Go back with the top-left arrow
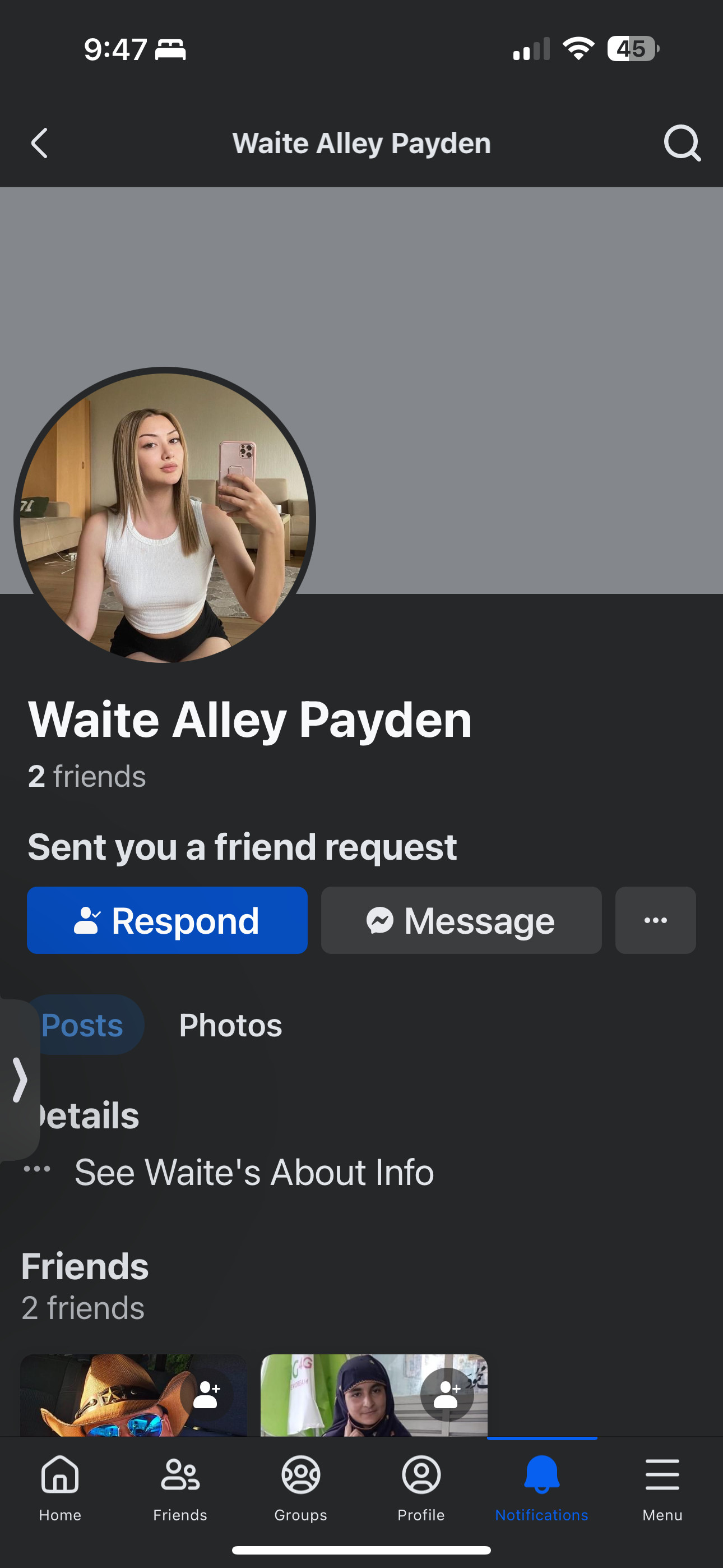The height and width of the screenshot is (1568, 723). [40, 144]
